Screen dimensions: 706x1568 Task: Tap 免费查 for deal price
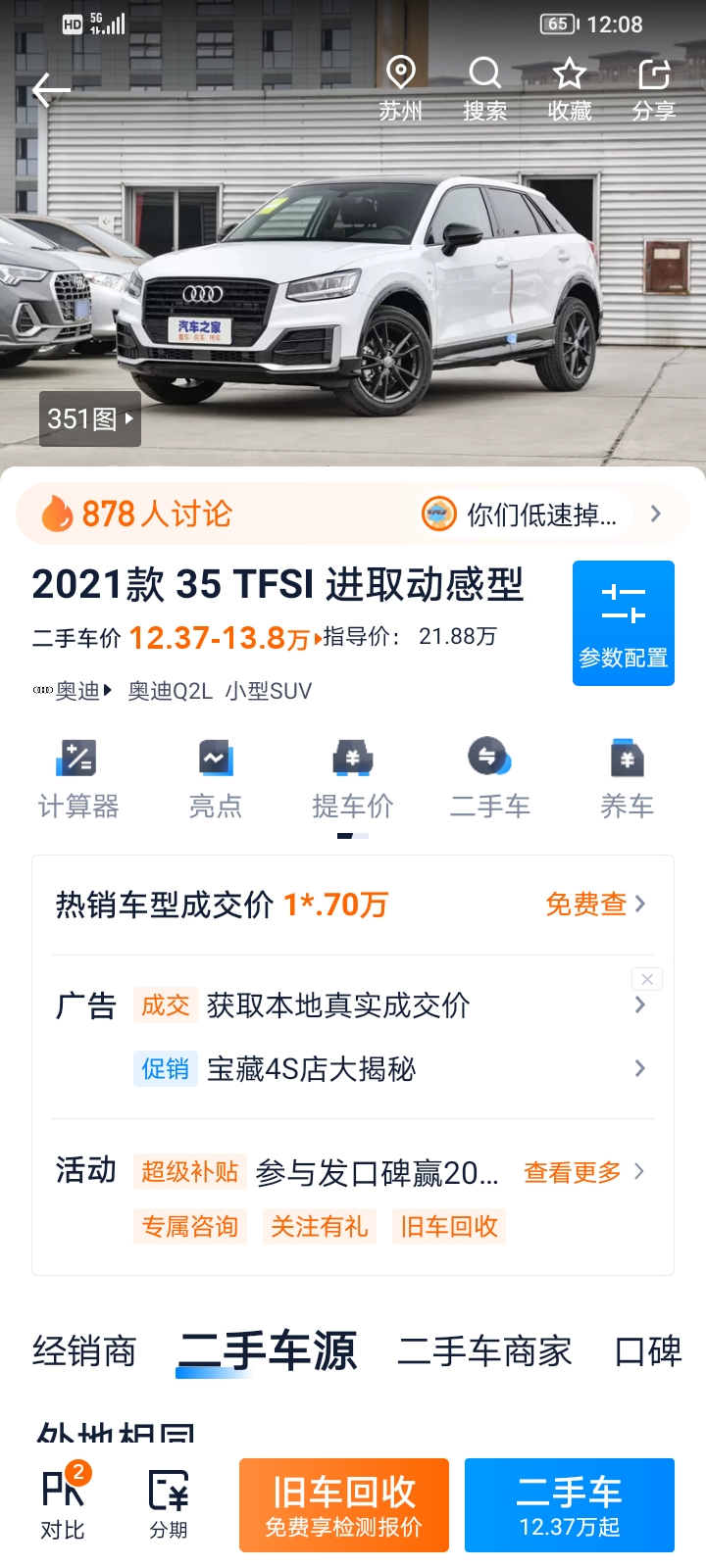point(595,904)
